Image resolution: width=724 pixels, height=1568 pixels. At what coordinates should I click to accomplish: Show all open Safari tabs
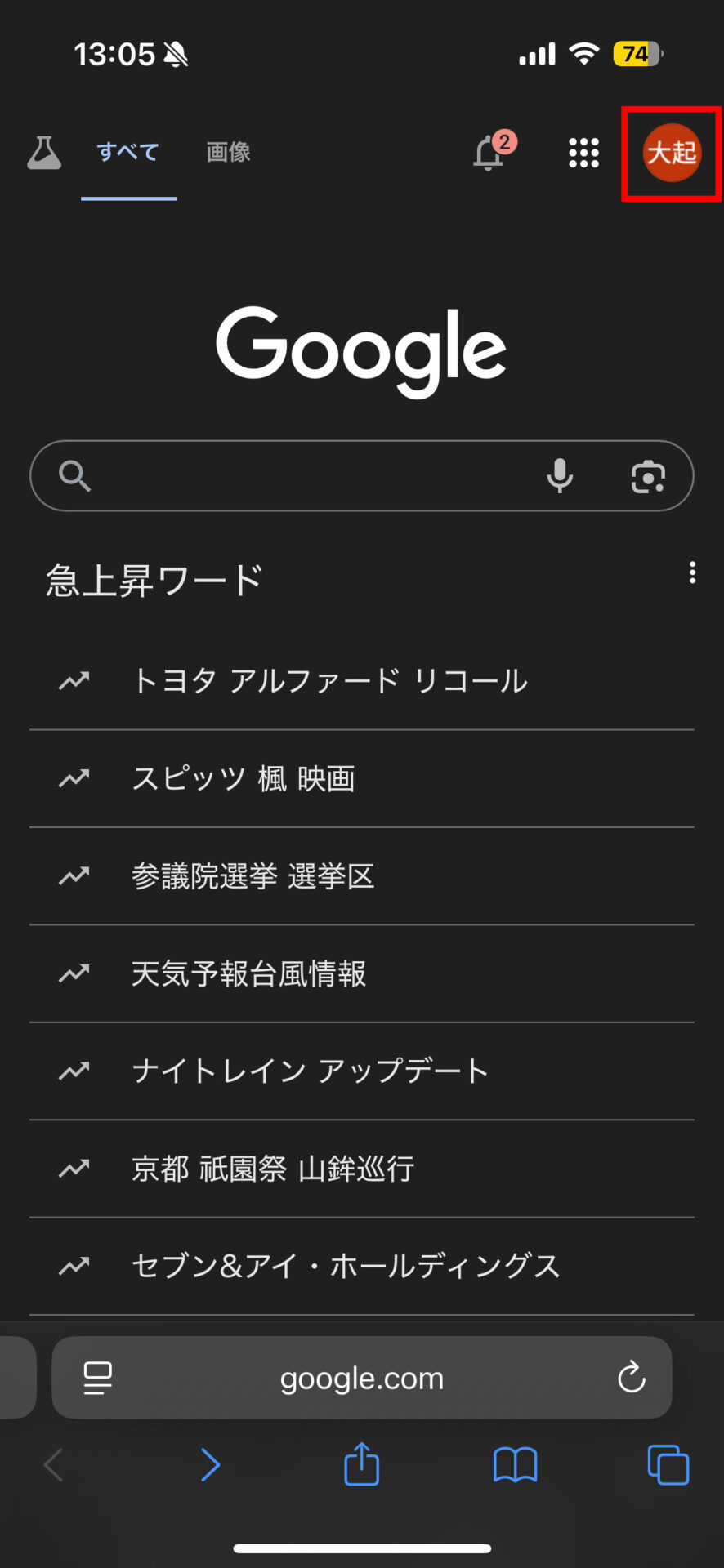click(x=668, y=1465)
